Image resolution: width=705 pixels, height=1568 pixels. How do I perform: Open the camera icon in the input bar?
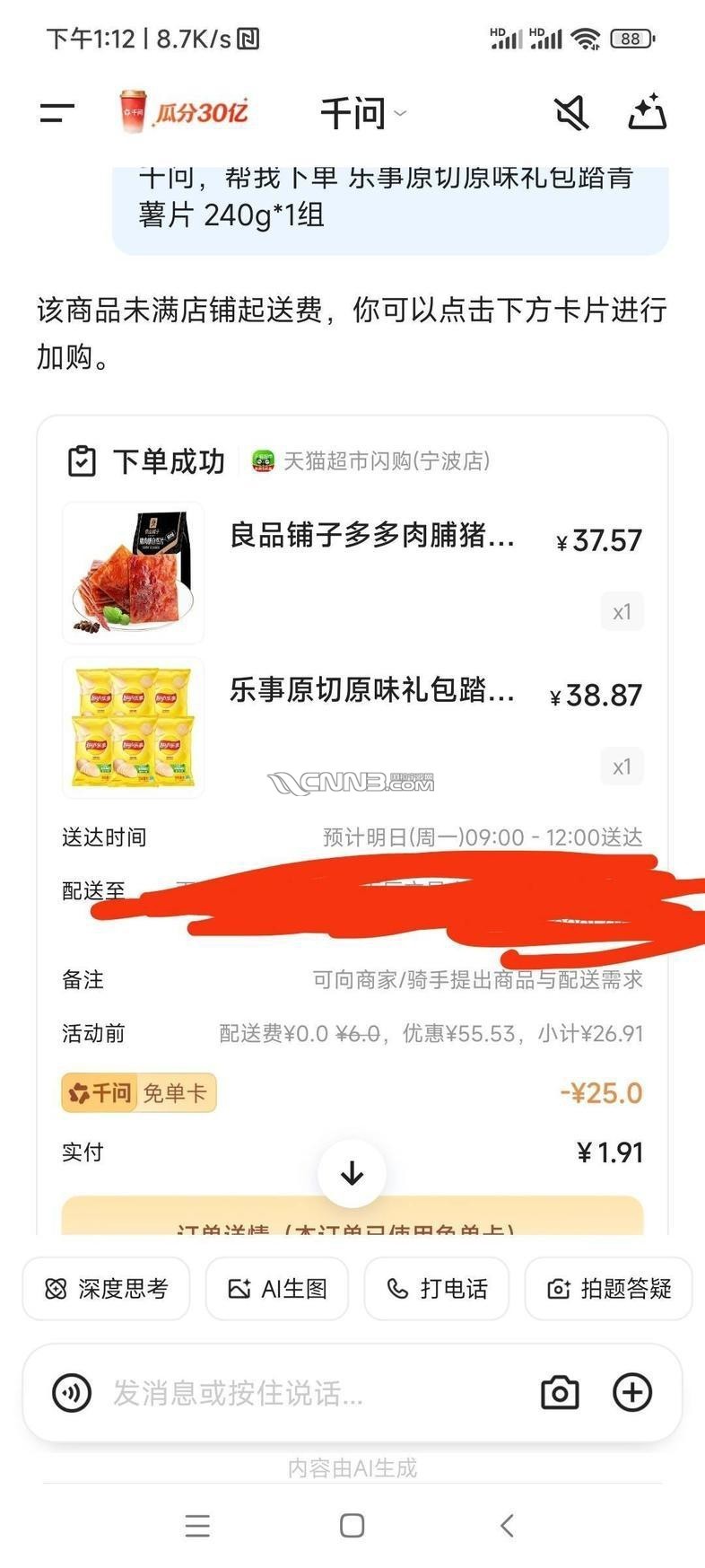(560, 1392)
